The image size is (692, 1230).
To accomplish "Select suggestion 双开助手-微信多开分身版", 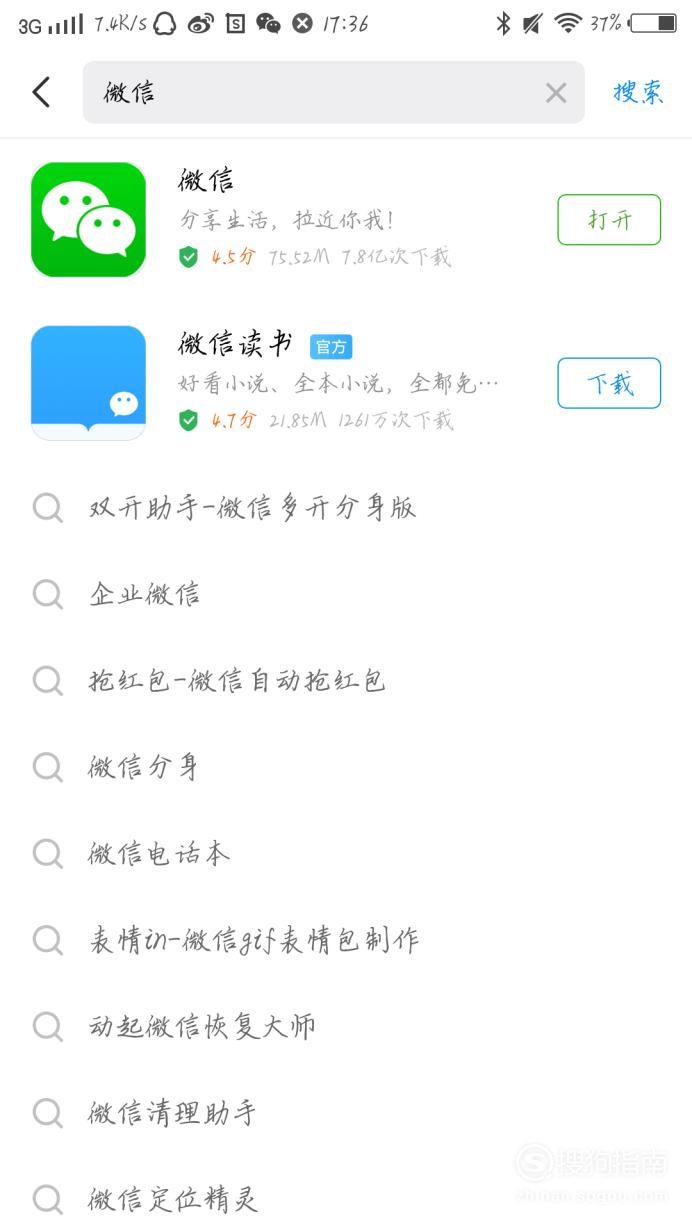I will pyautogui.click(x=346, y=508).
